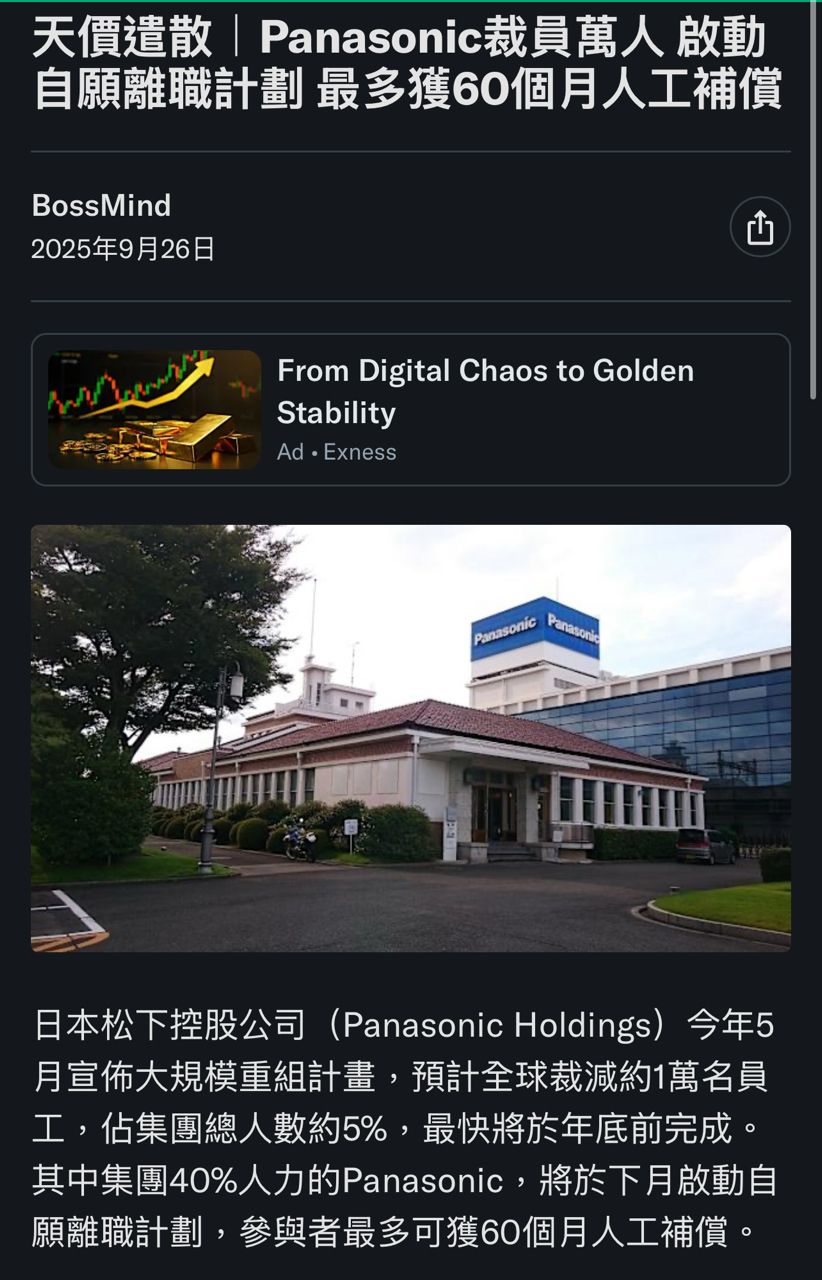This screenshot has height=1280, width=822.
Task: Open the Exness gold stability ad
Action: coord(410,410)
